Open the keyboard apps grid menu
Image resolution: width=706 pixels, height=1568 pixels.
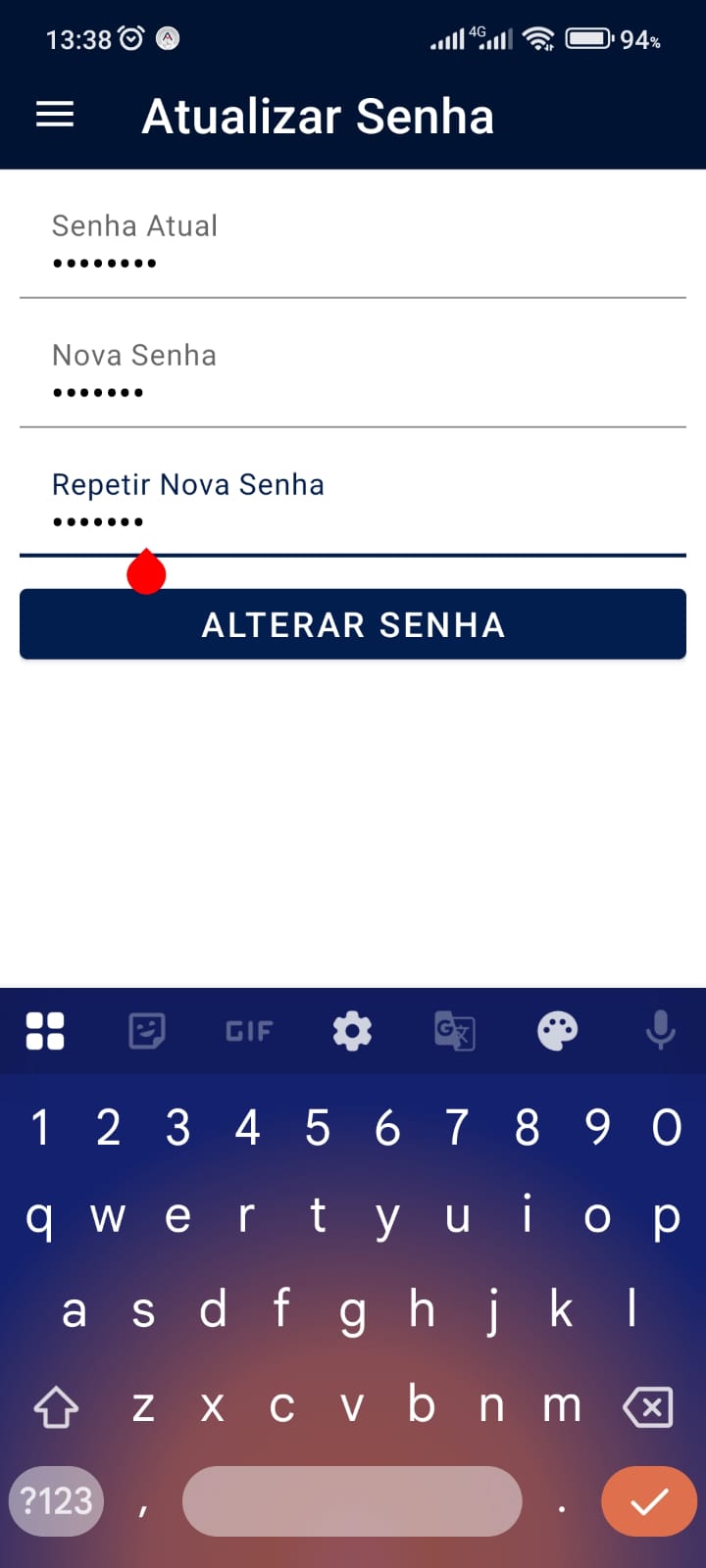coord(45,1031)
